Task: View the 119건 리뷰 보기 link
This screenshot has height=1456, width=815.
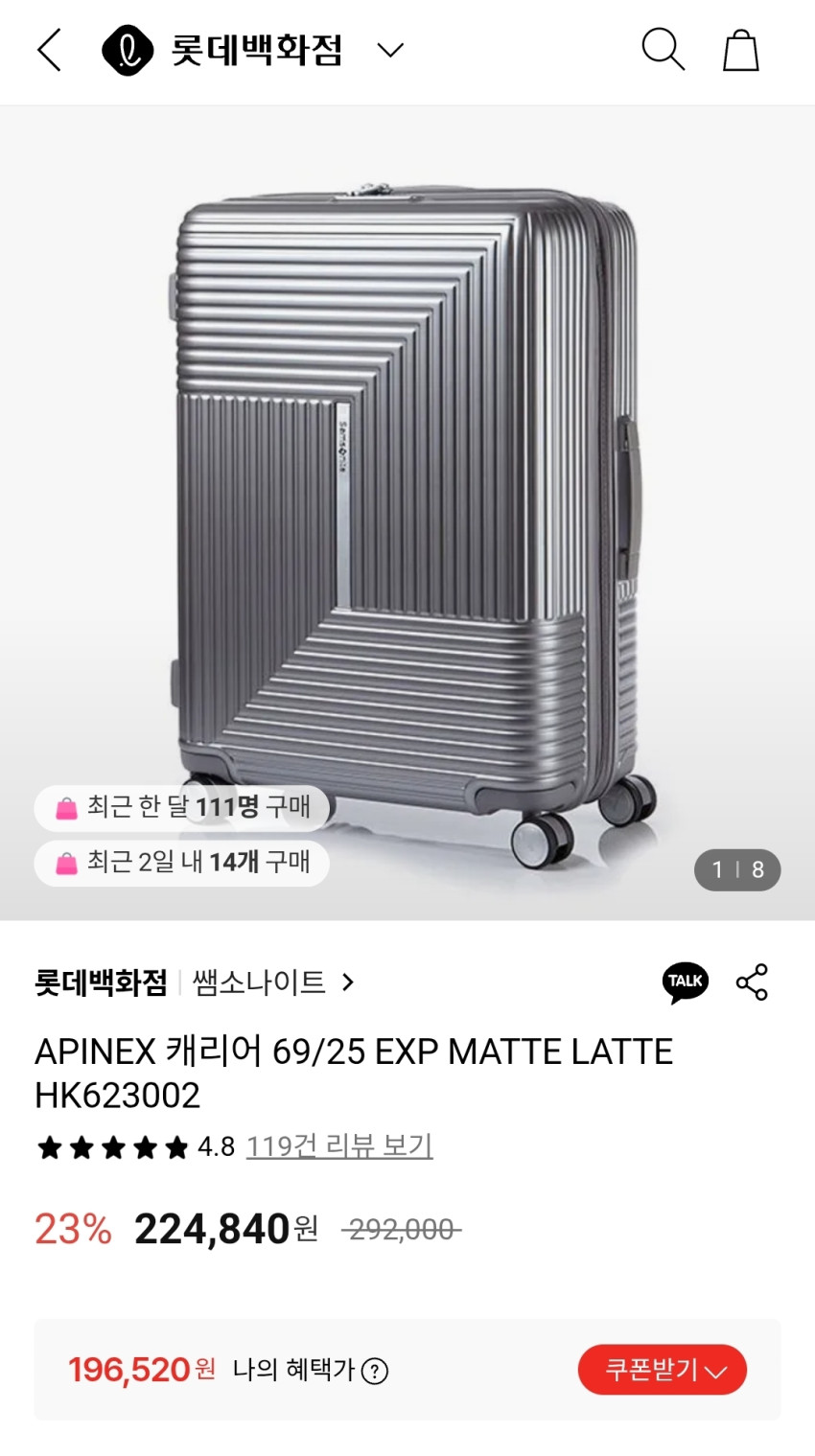Action: tap(339, 1146)
